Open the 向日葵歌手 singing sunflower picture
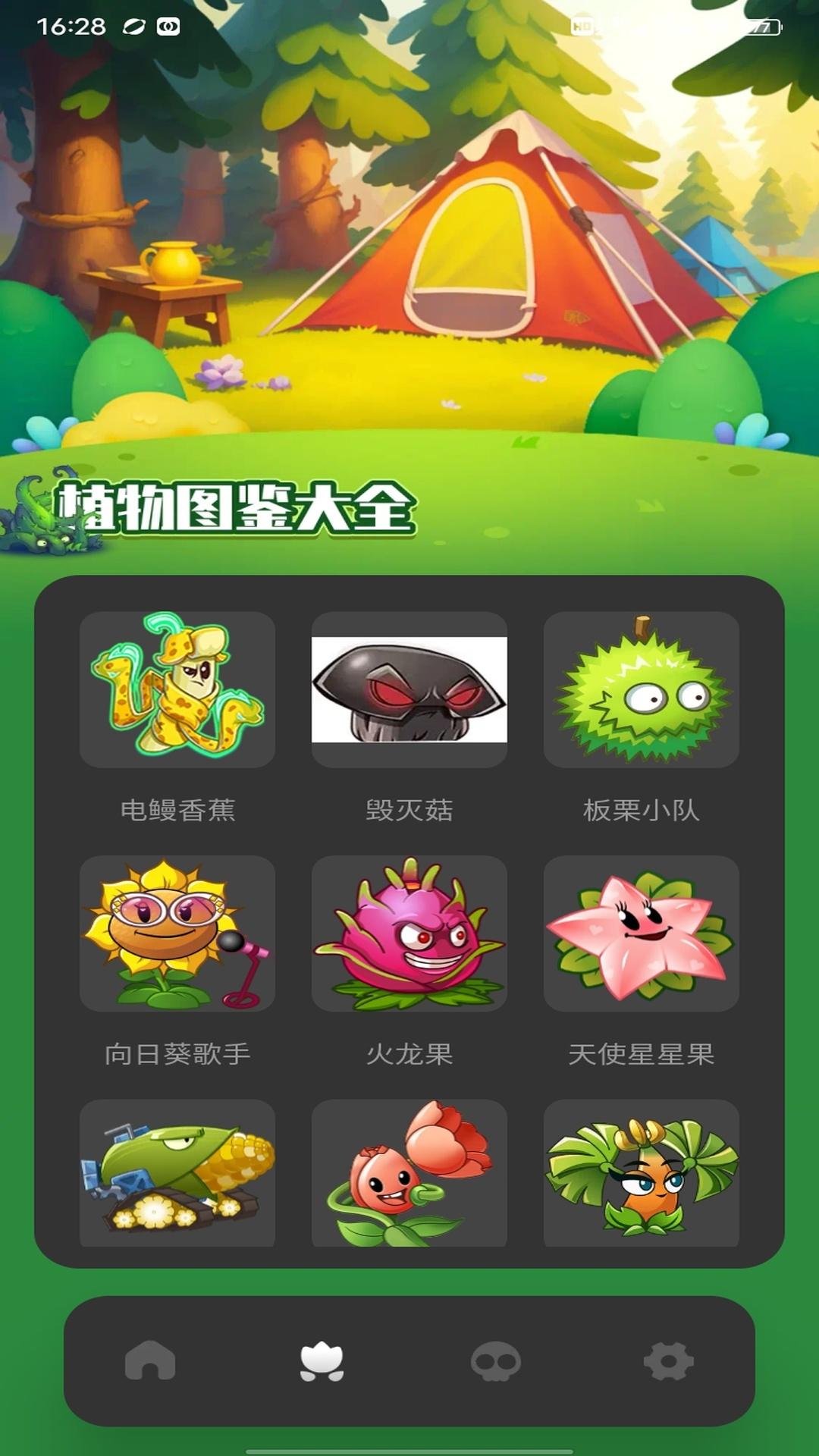Viewport: 819px width, 1456px height. tap(178, 937)
